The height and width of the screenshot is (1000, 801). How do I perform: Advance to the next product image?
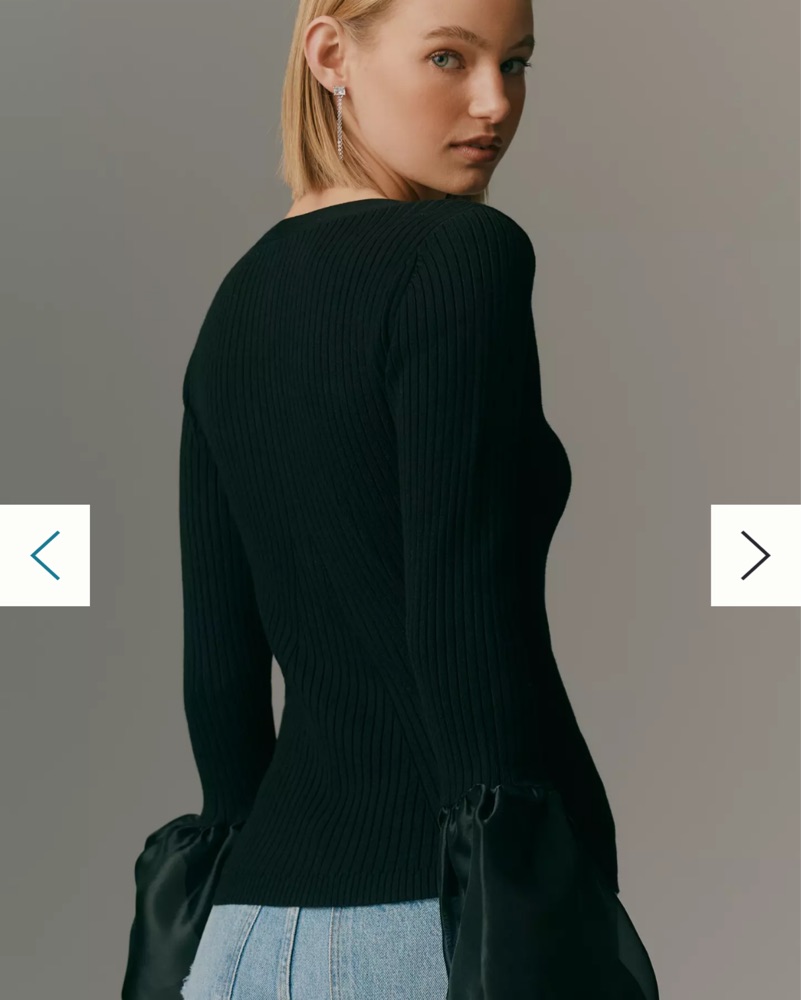click(755, 555)
